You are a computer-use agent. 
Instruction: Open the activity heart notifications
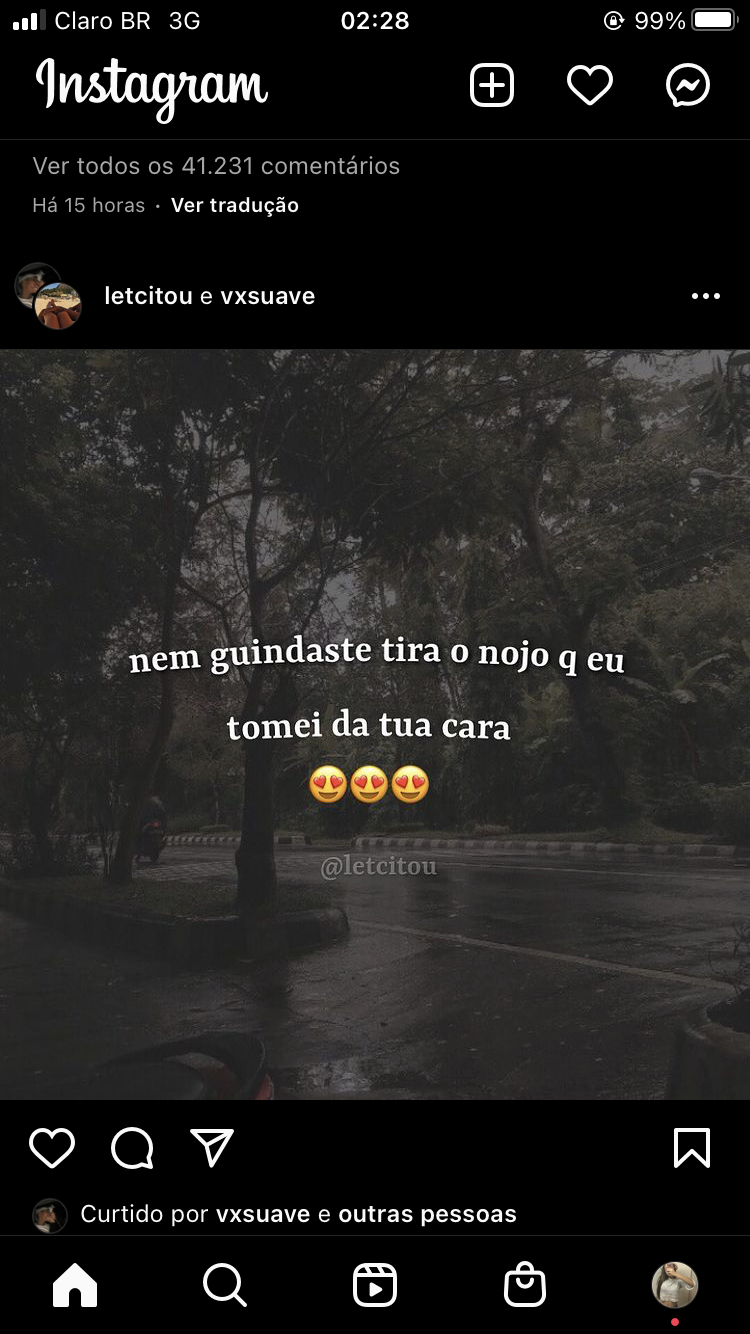[x=589, y=86]
